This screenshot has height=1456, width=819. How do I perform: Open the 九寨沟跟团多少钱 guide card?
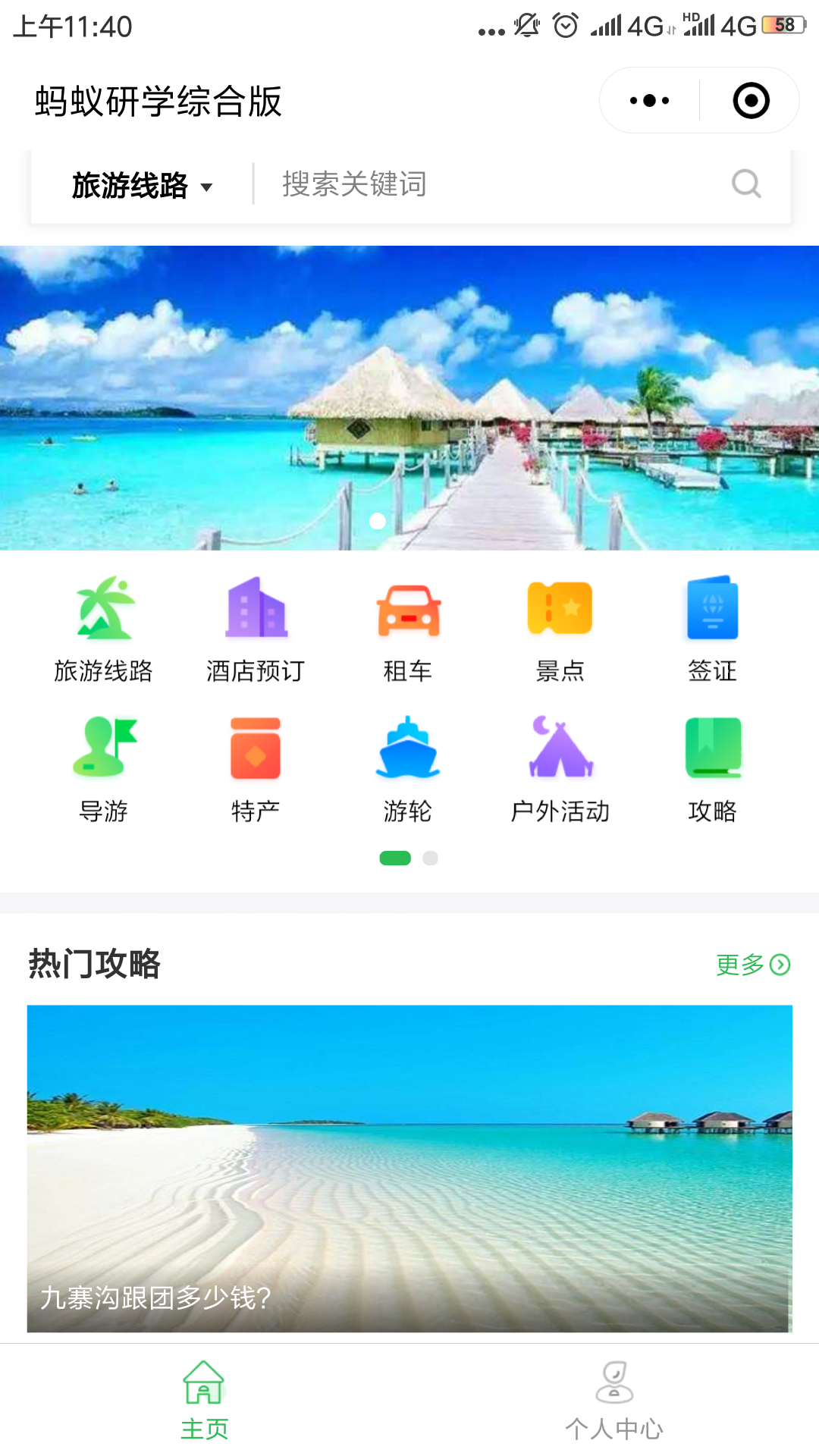pyautogui.click(x=409, y=1168)
